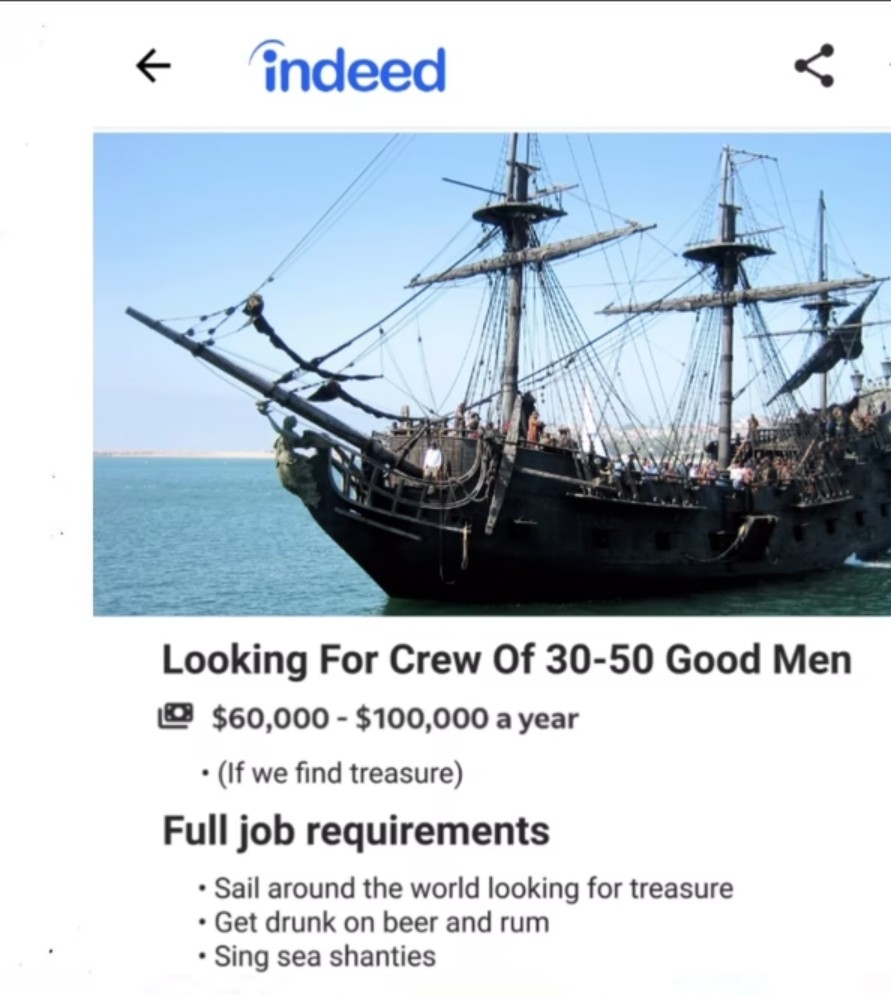Tap the bullet beside 'Sing sea shanties'
The image size is (891, 995).
[204, 956]
